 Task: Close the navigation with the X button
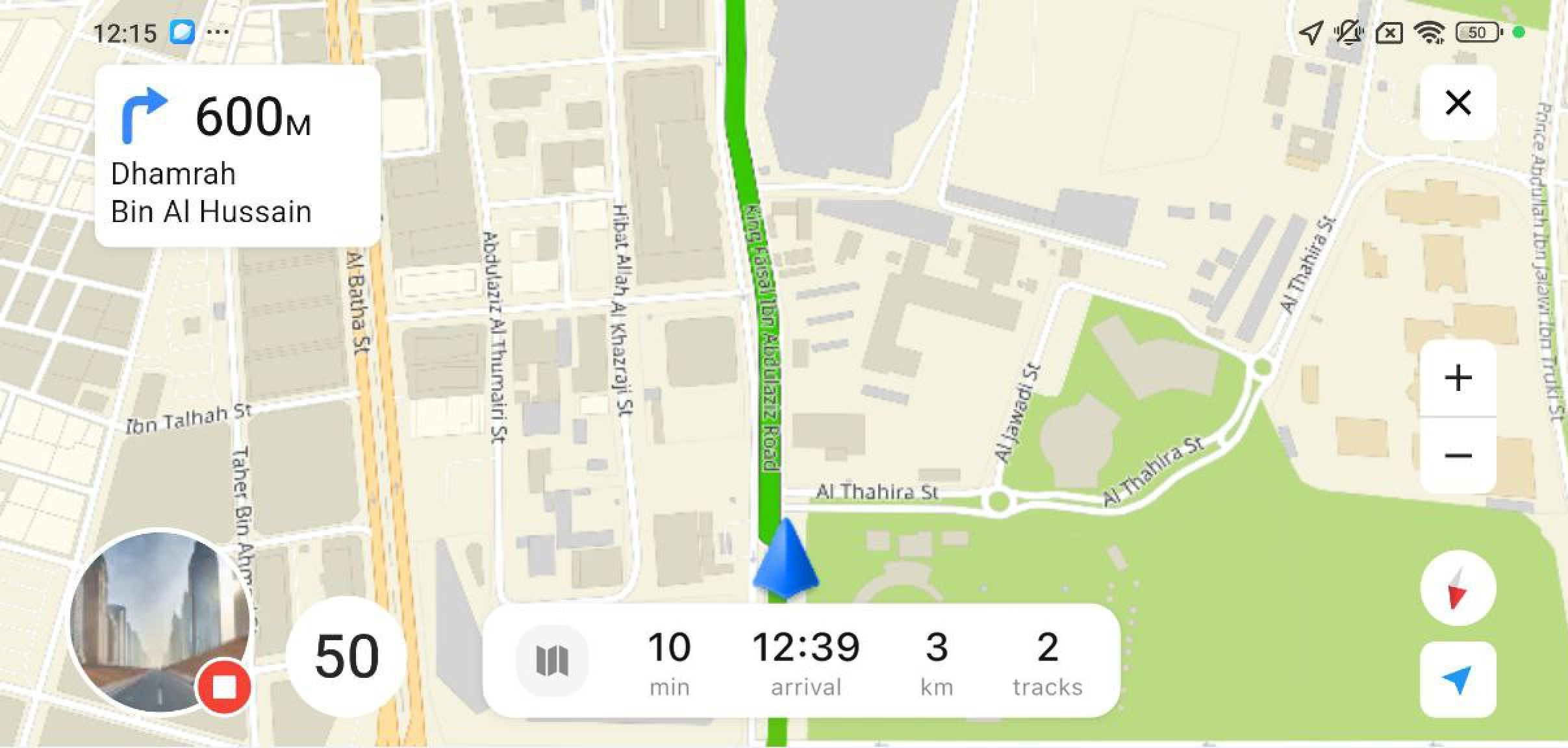pyautogui.click(x=1458, y=103)
